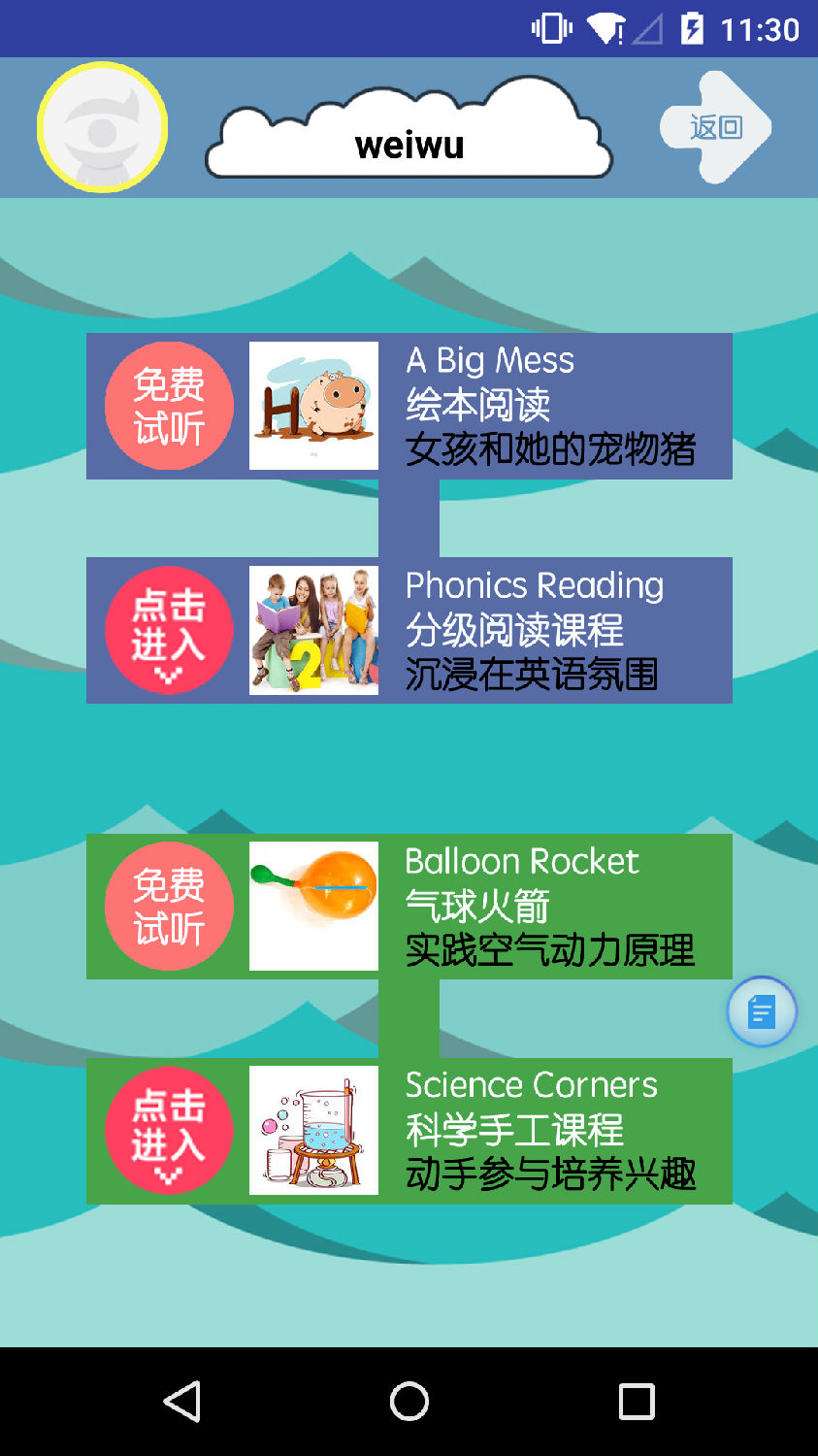Viewport: 818px width, 1456px height.
Task: Tap 免费试听 for Balloon Rocket
Action: 169,906
